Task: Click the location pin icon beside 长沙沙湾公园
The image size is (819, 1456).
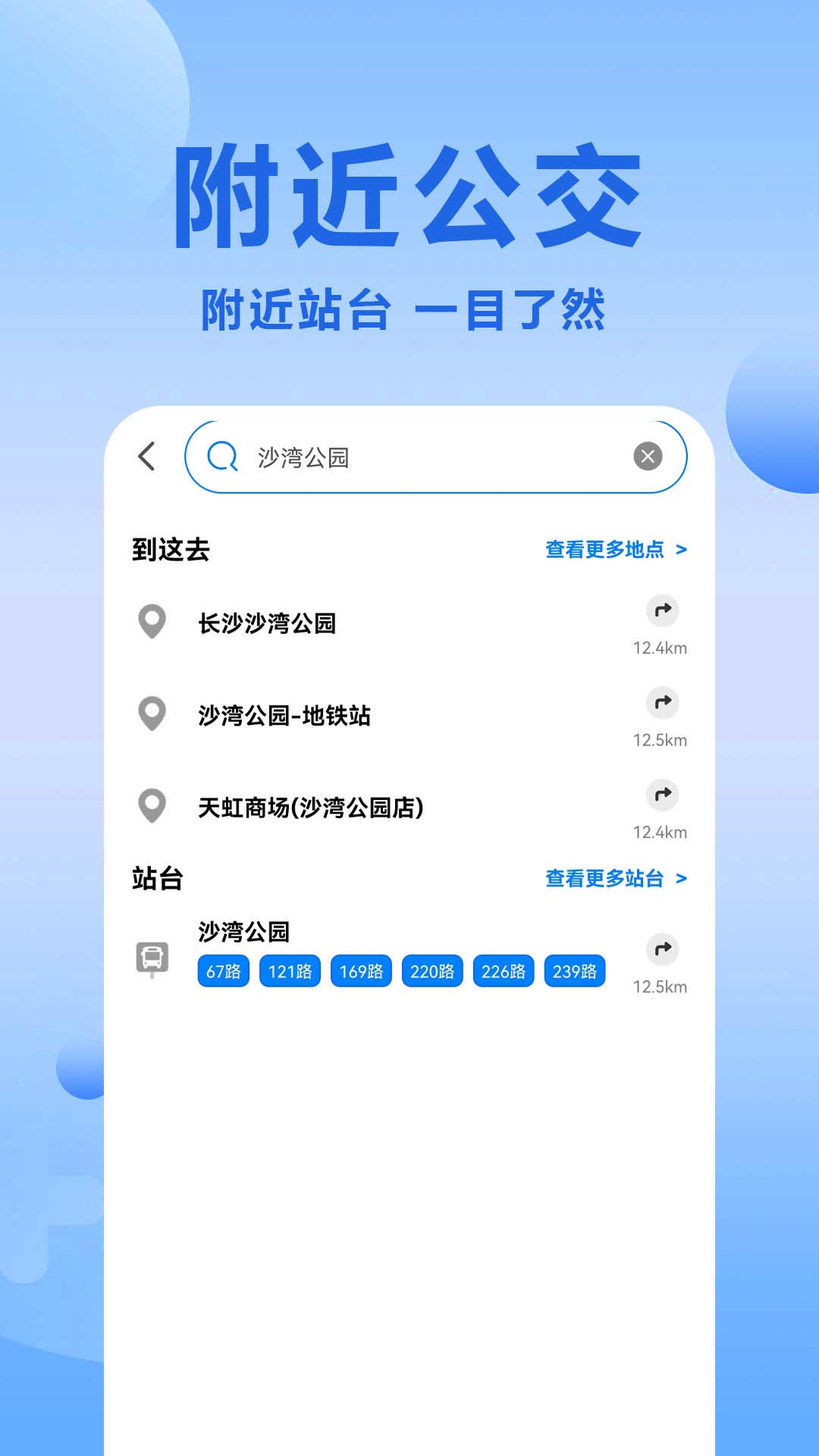Action: 151,622
